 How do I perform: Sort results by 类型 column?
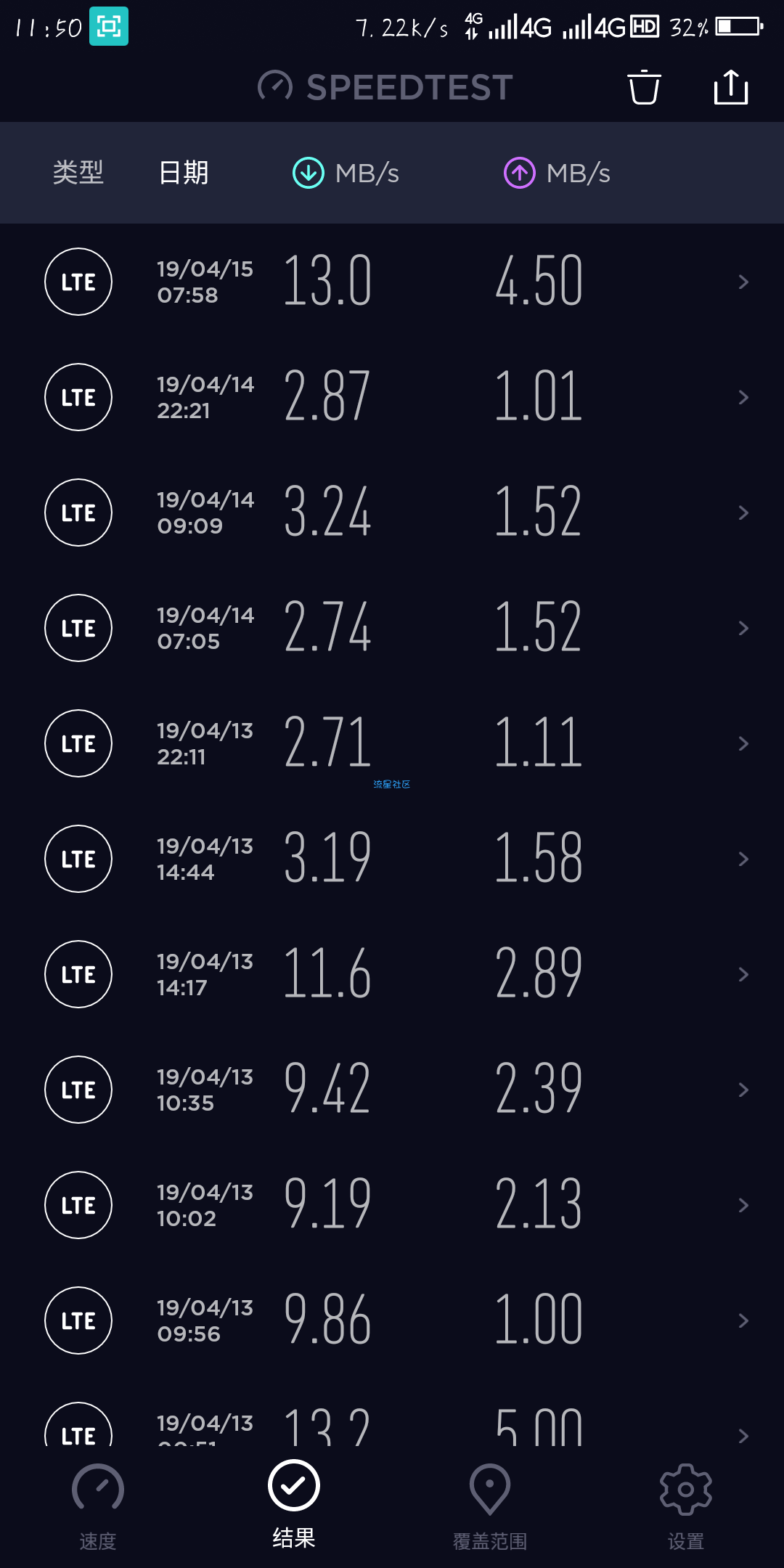pyautogui.click(x=78, y=173)
